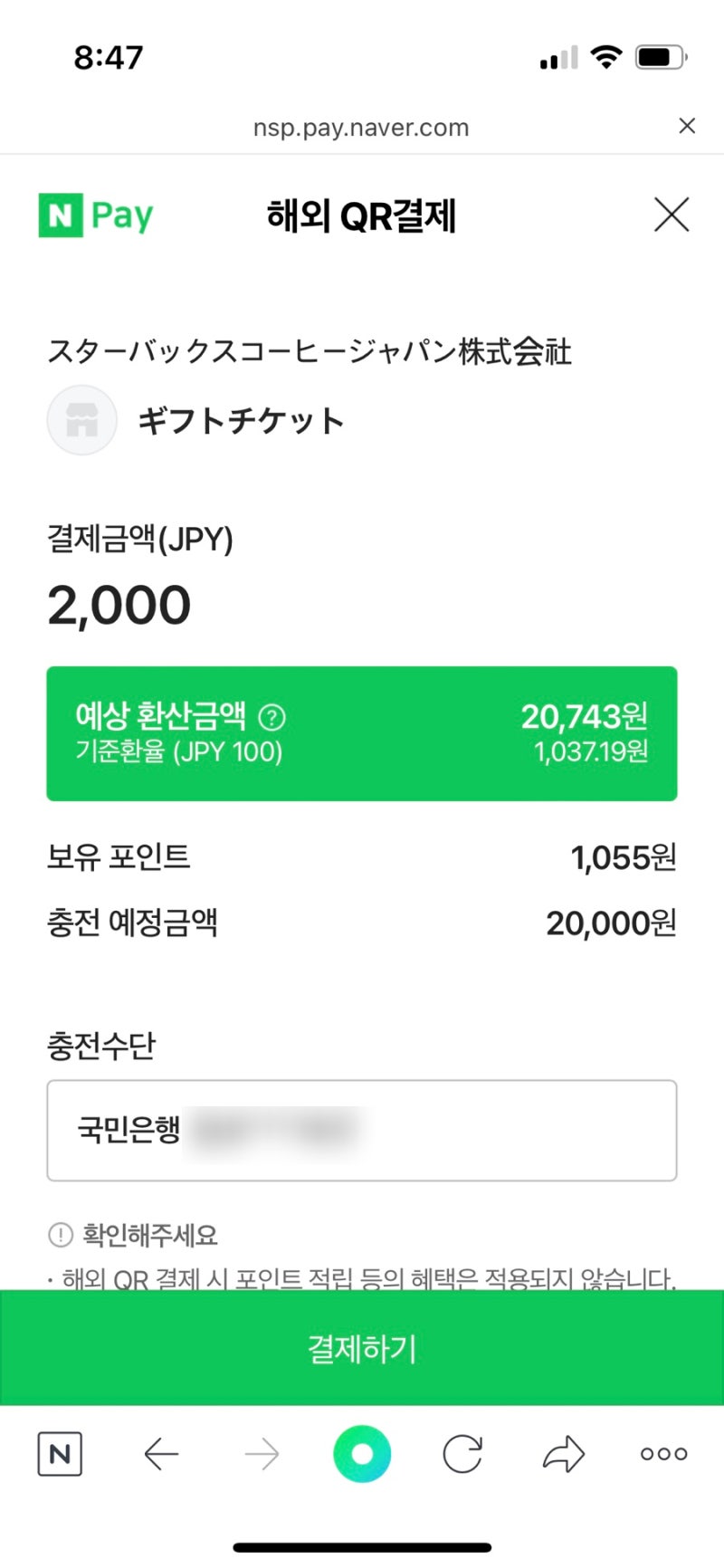Image resolution: width=724 pixels, height=1568 pixels.
Task: Open more options via three dots
Action: (662, 1454)
